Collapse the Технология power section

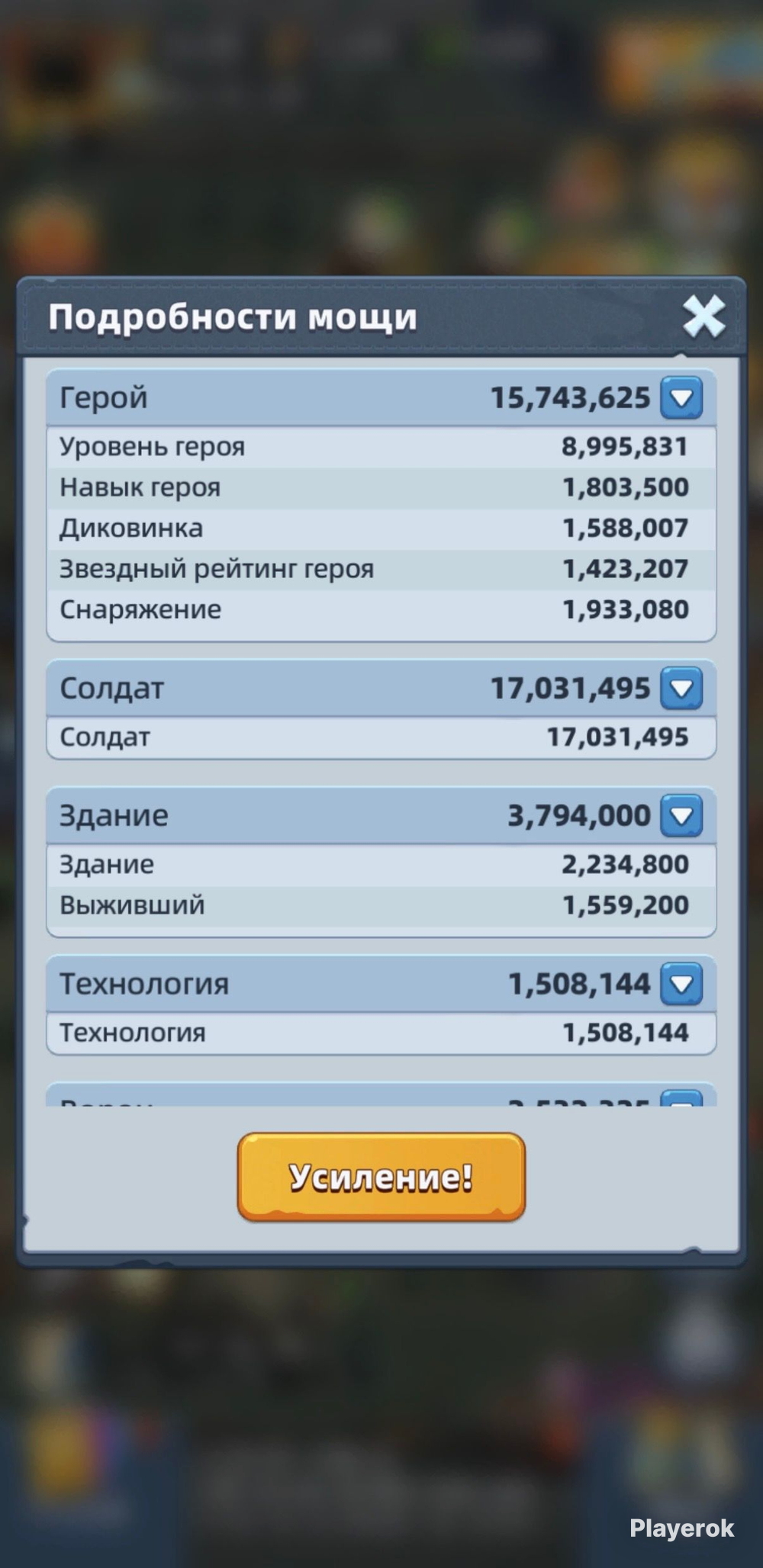[681, 984]
